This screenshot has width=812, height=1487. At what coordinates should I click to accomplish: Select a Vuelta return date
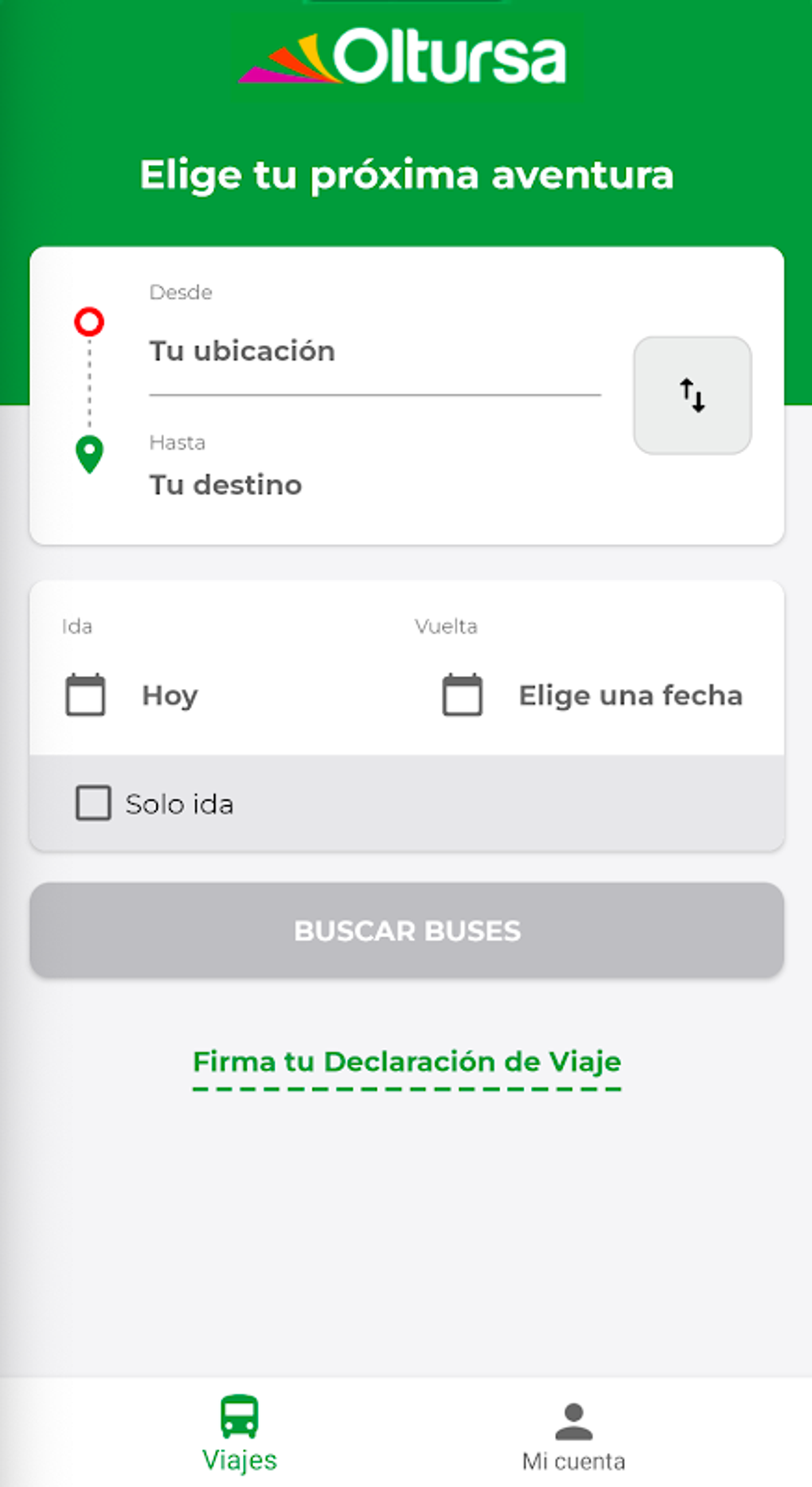click(x=629, y=695)
